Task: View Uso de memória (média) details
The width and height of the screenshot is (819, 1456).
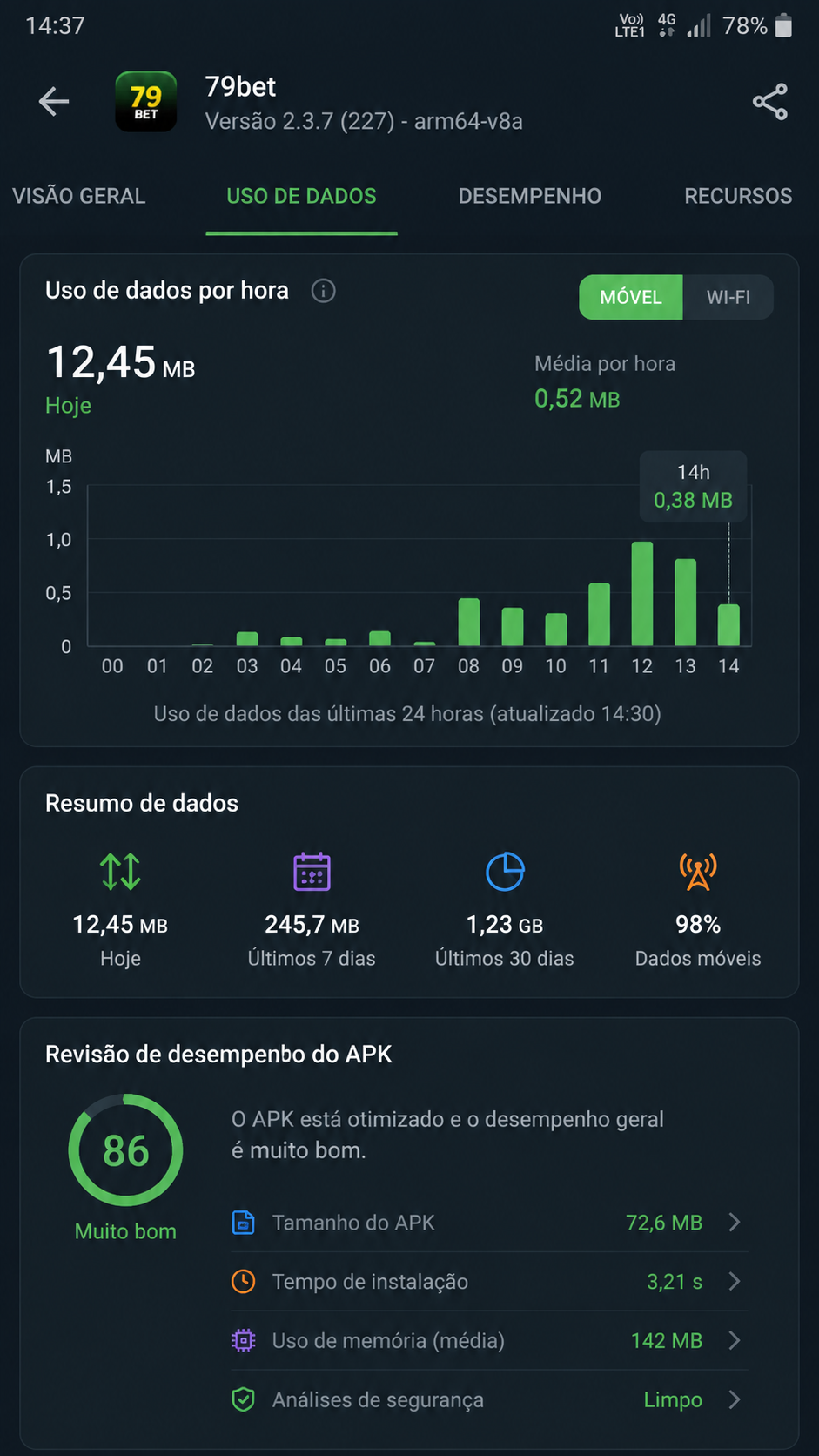Action: click(489, 1341)
